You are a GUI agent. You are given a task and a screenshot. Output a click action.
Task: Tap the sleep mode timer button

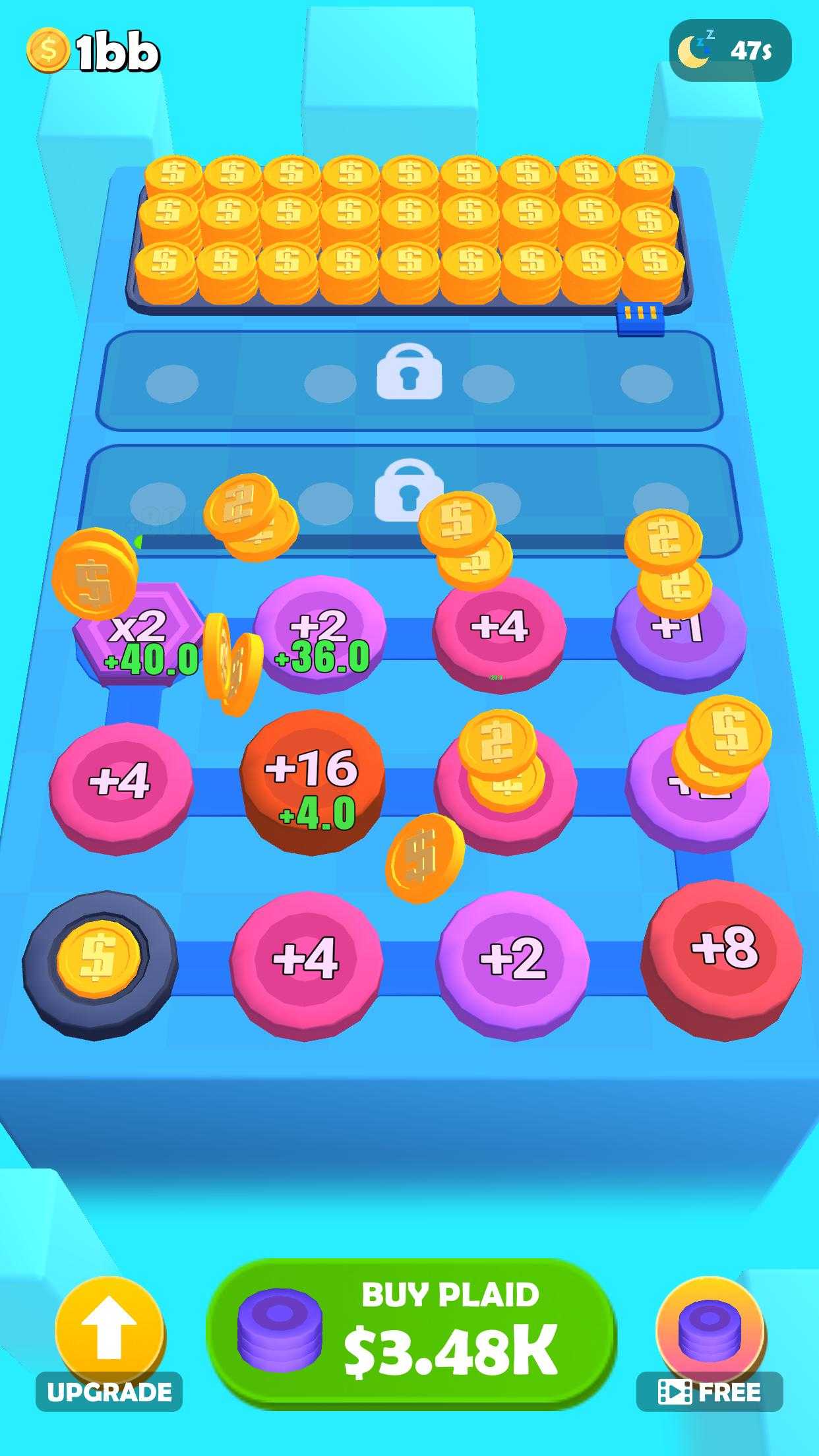pyautogui.click(x=730, y=51)
